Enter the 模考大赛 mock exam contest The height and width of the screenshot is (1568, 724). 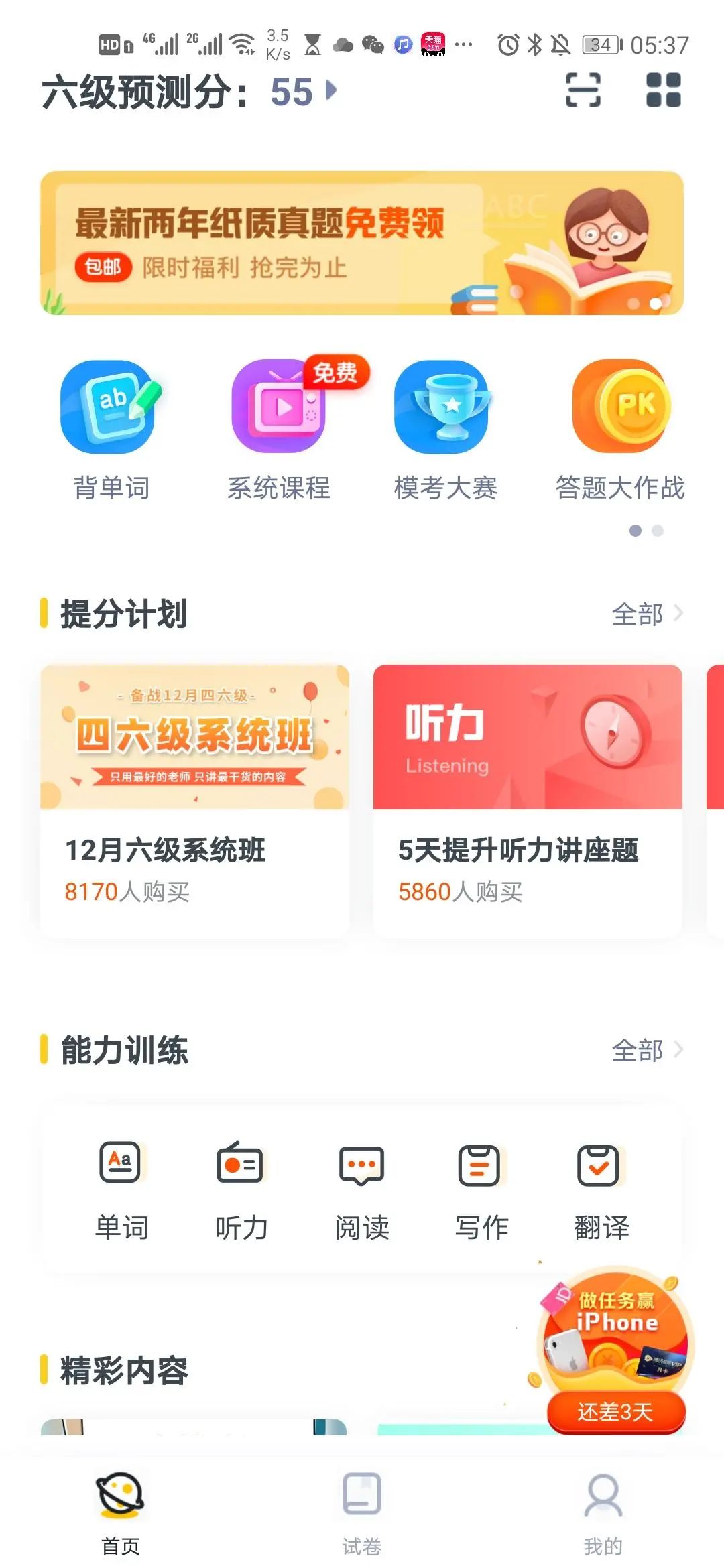pyautogui.click(x=445, y=429)
